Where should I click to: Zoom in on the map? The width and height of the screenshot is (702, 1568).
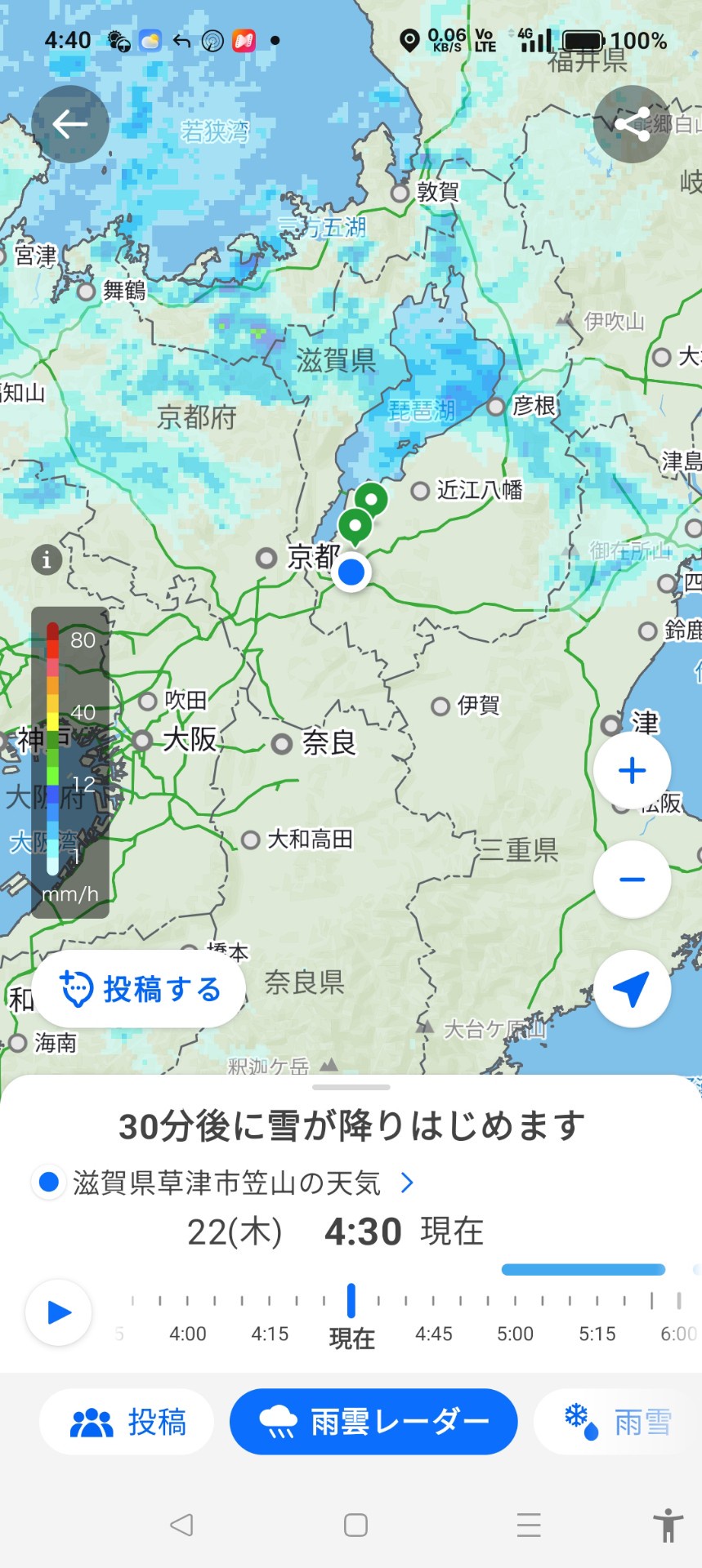[x=632, y=770]
